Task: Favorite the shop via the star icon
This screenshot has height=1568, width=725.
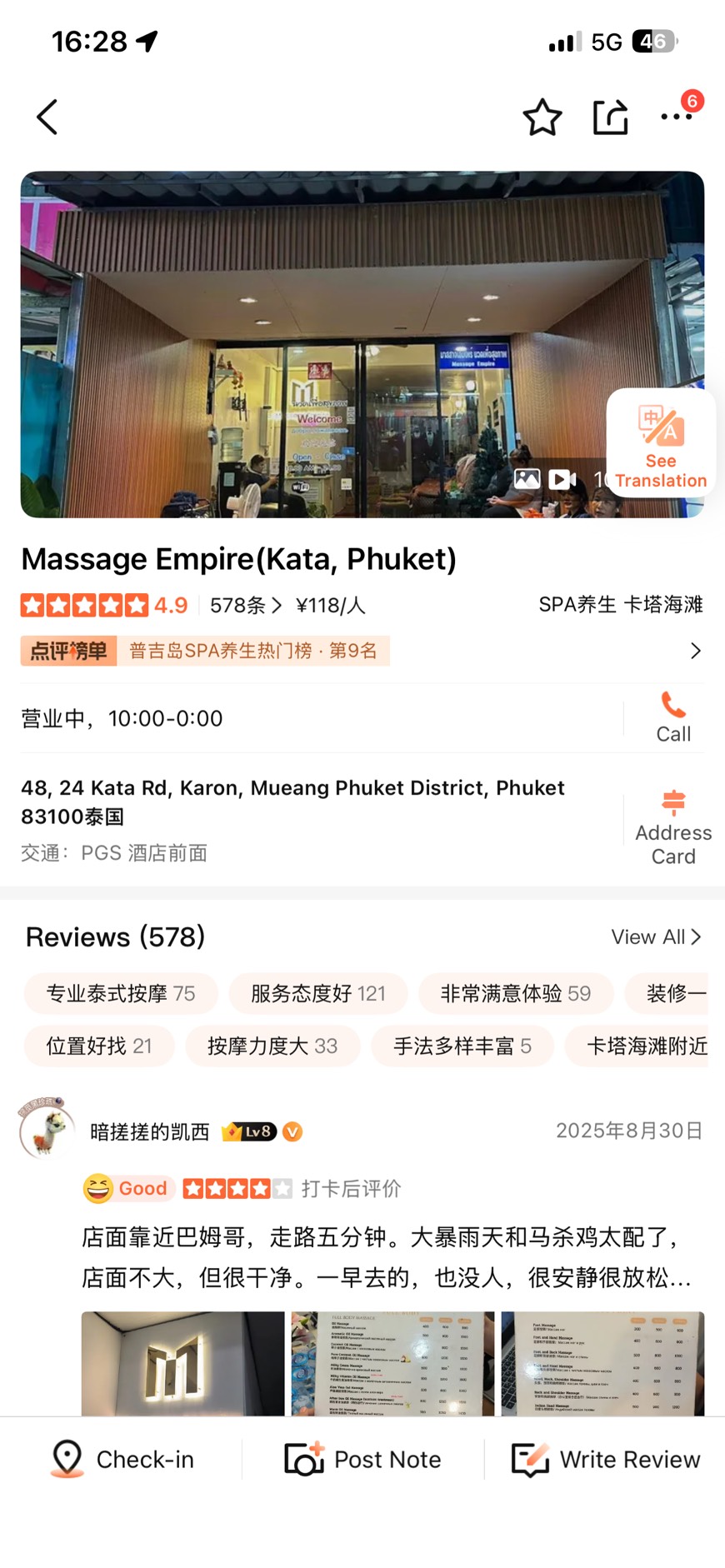Action: [x=542, y=117]
